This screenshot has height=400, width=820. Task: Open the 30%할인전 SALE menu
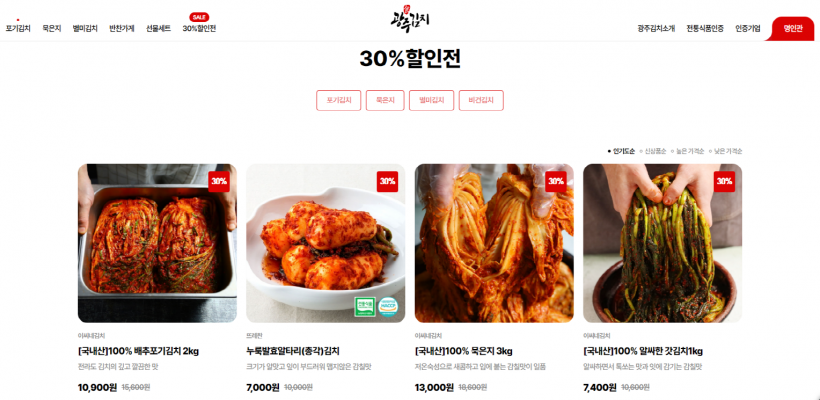(199, 28)
